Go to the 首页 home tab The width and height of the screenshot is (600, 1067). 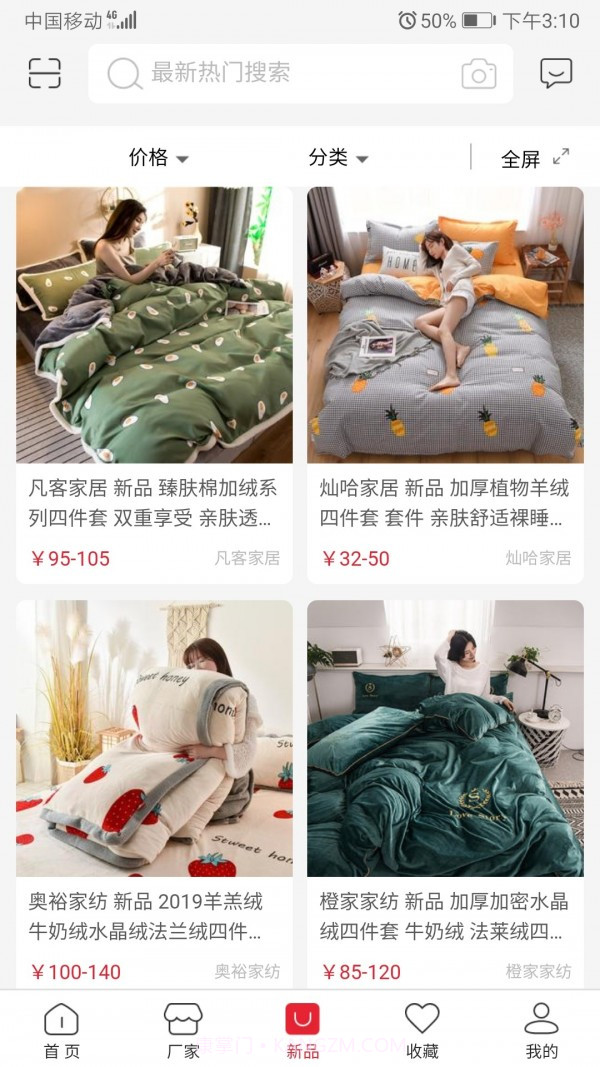click(61, 1031)
